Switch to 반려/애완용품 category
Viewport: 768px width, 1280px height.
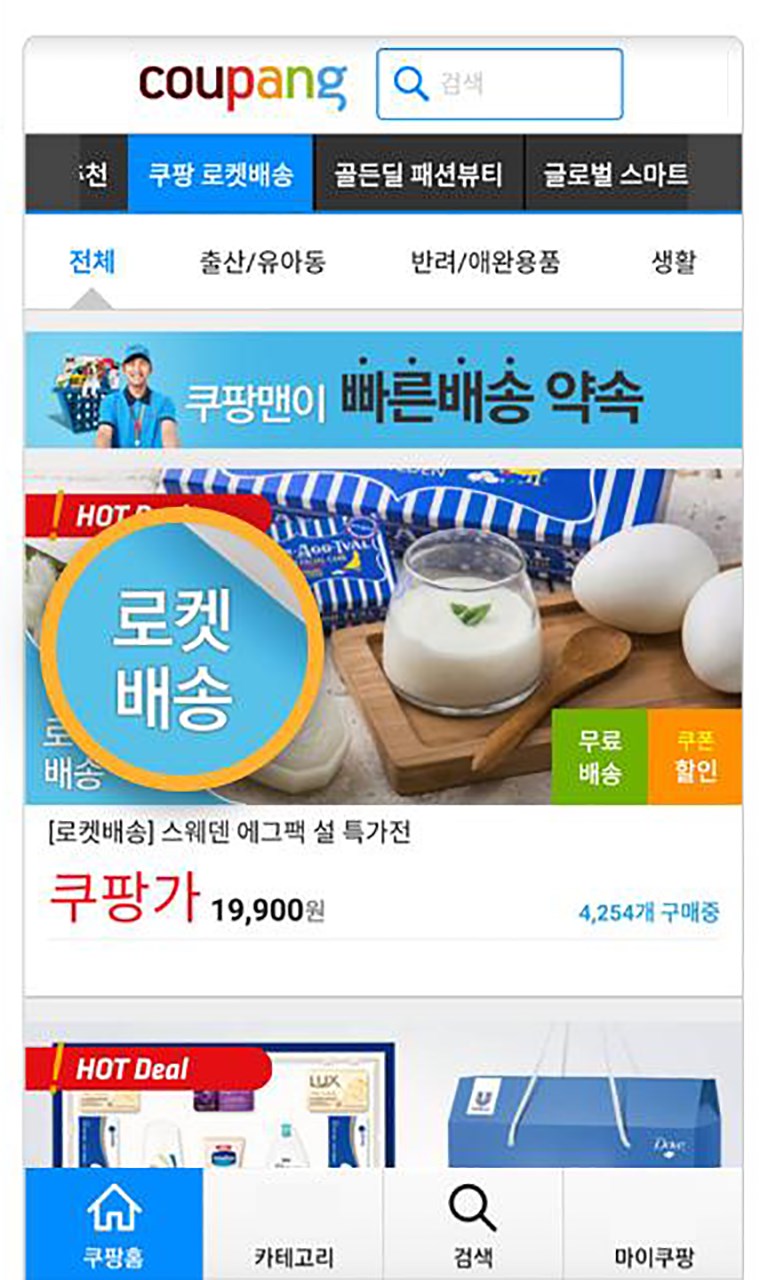(485, 263)
